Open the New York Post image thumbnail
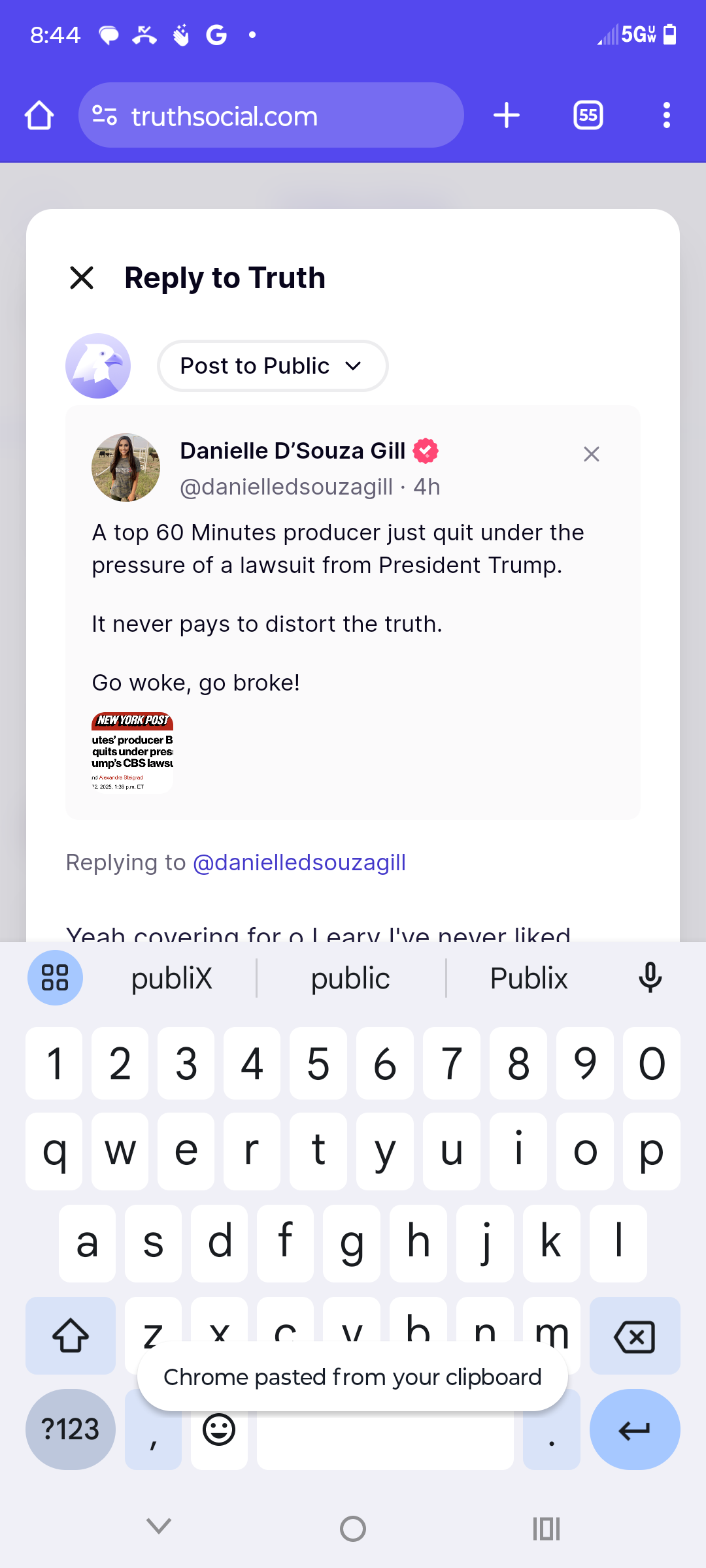Viewport: 706px width, 1568px height. pos(133,753)
